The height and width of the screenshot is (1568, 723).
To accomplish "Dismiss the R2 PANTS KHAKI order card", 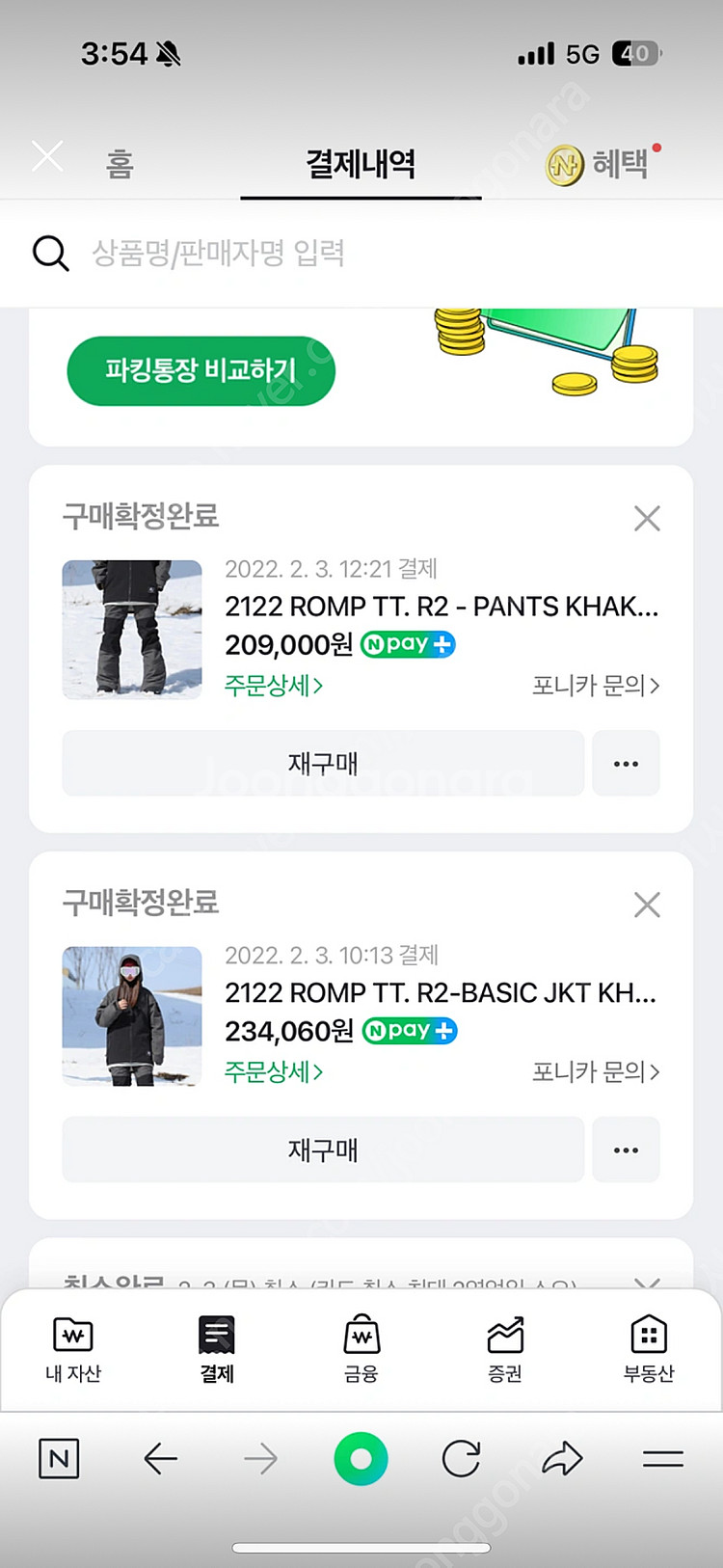I will (x=647, y=519).
